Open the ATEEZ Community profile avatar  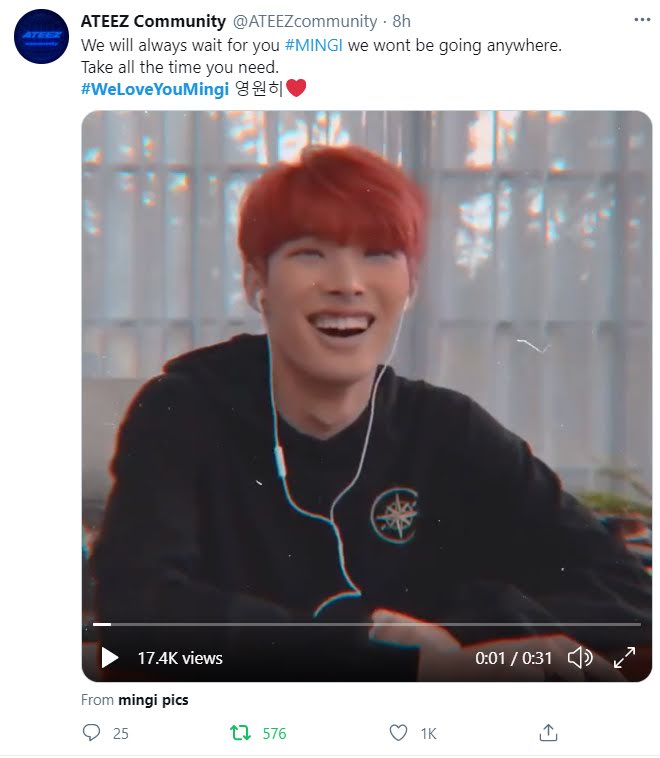coord(41,37)
